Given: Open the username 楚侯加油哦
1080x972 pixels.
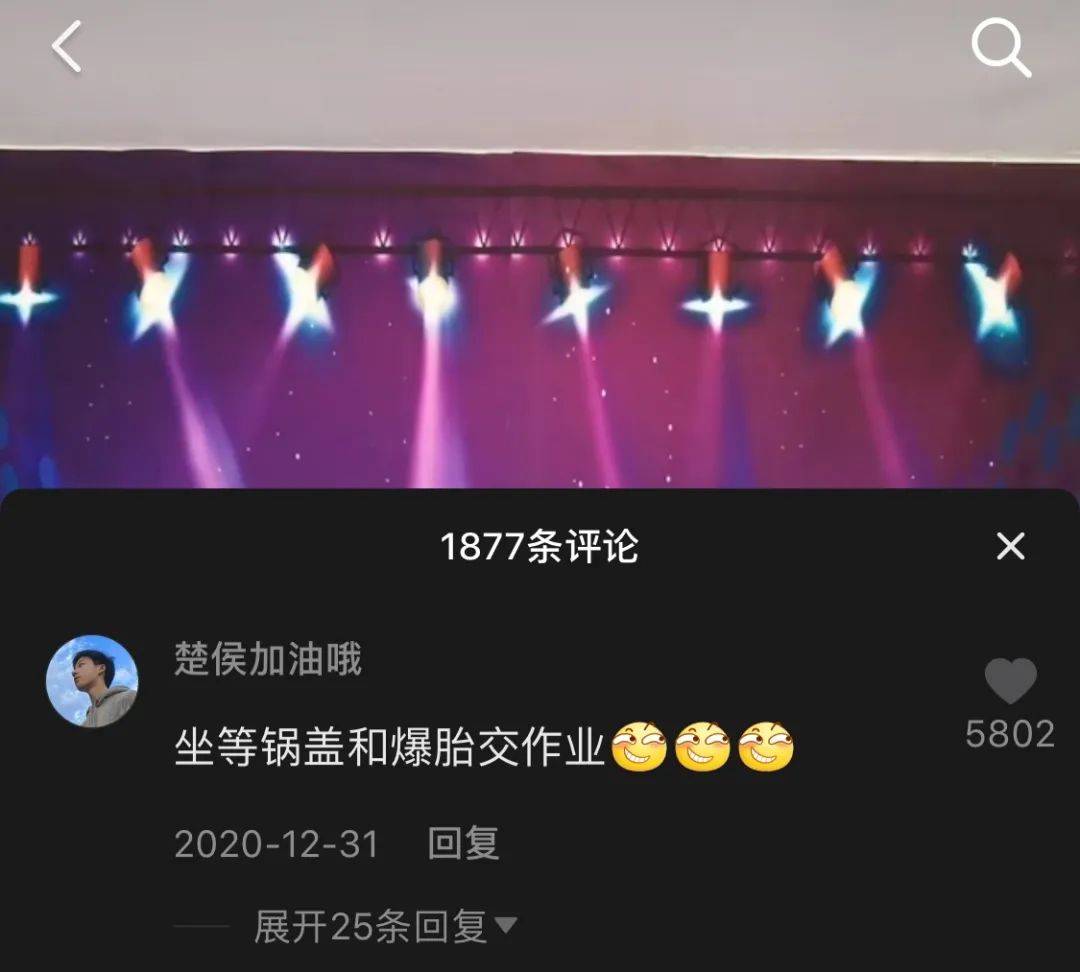Looking at the screenshot, I should [268, 660].
